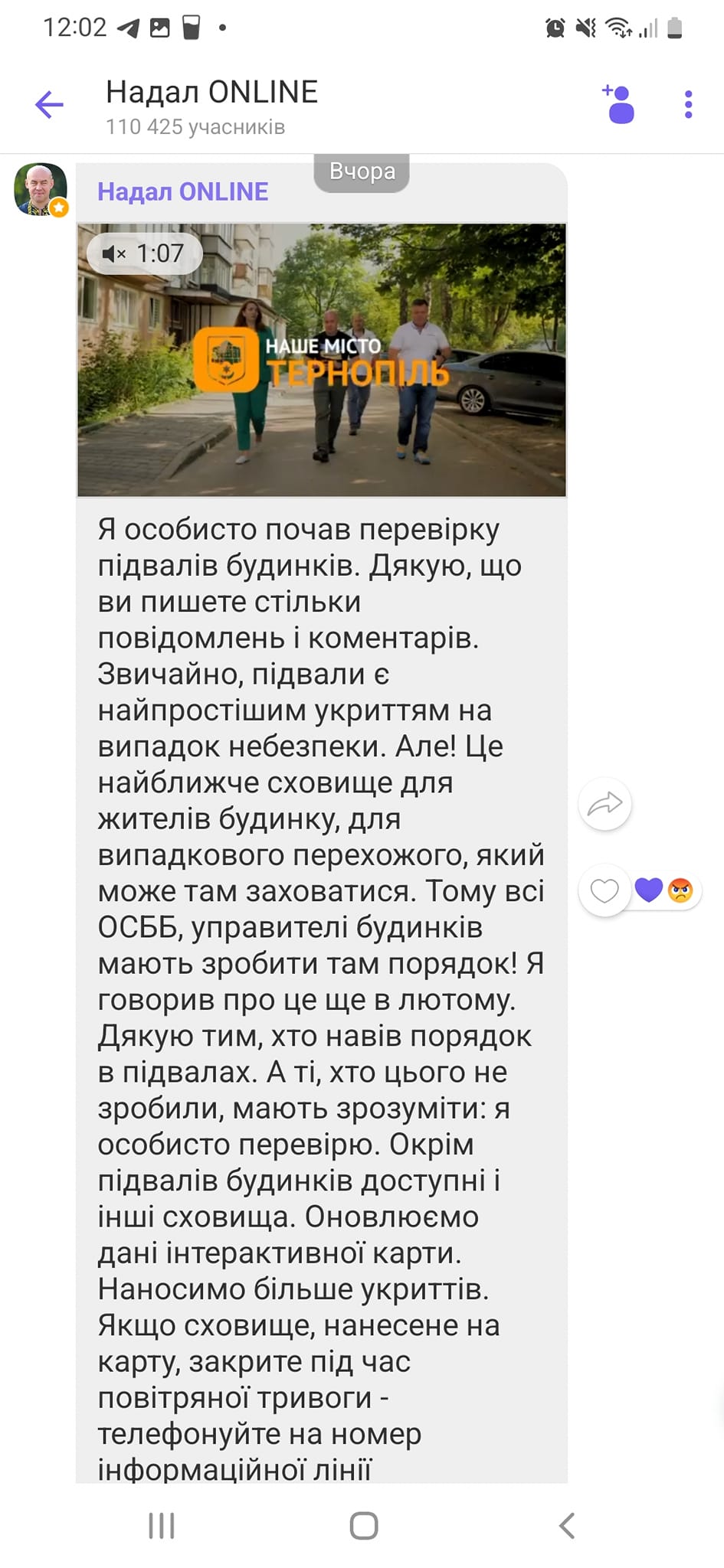Forward this message with the share arrow
This screenshot has width=724, height=1568.
coord(604,805)
